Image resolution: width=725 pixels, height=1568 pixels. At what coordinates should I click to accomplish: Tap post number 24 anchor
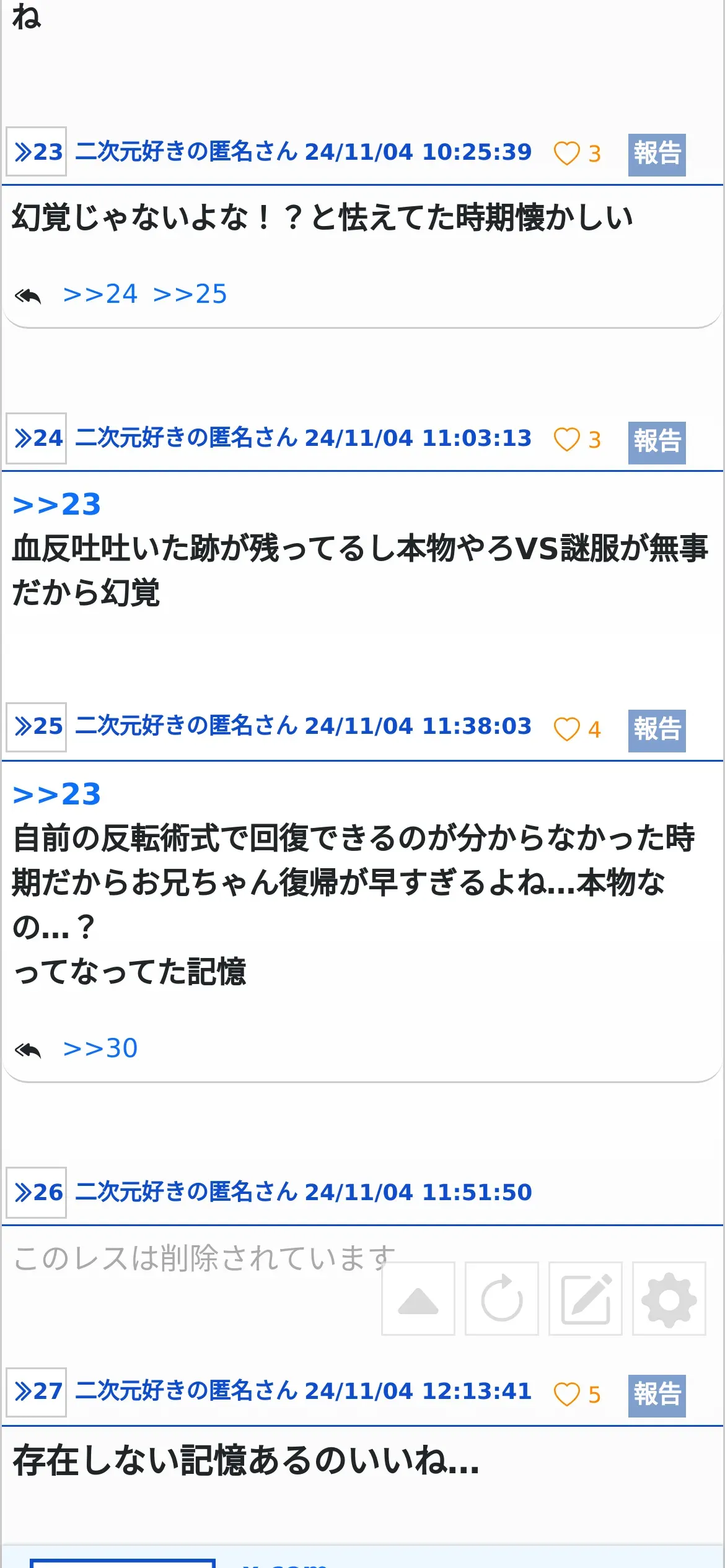(37, 438)
